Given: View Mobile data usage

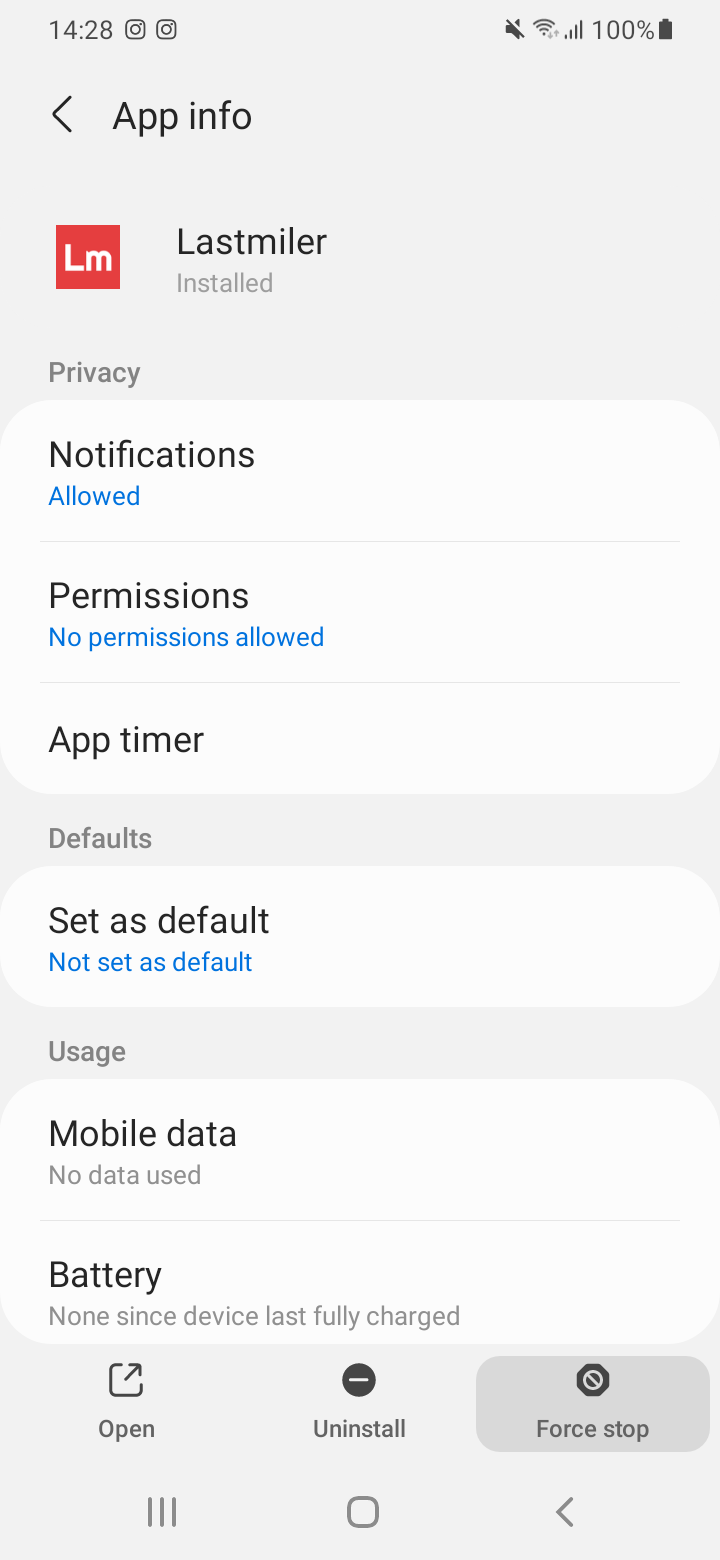Looking at the screenshot, I should pyautogui.click(x=360, y=1151).
